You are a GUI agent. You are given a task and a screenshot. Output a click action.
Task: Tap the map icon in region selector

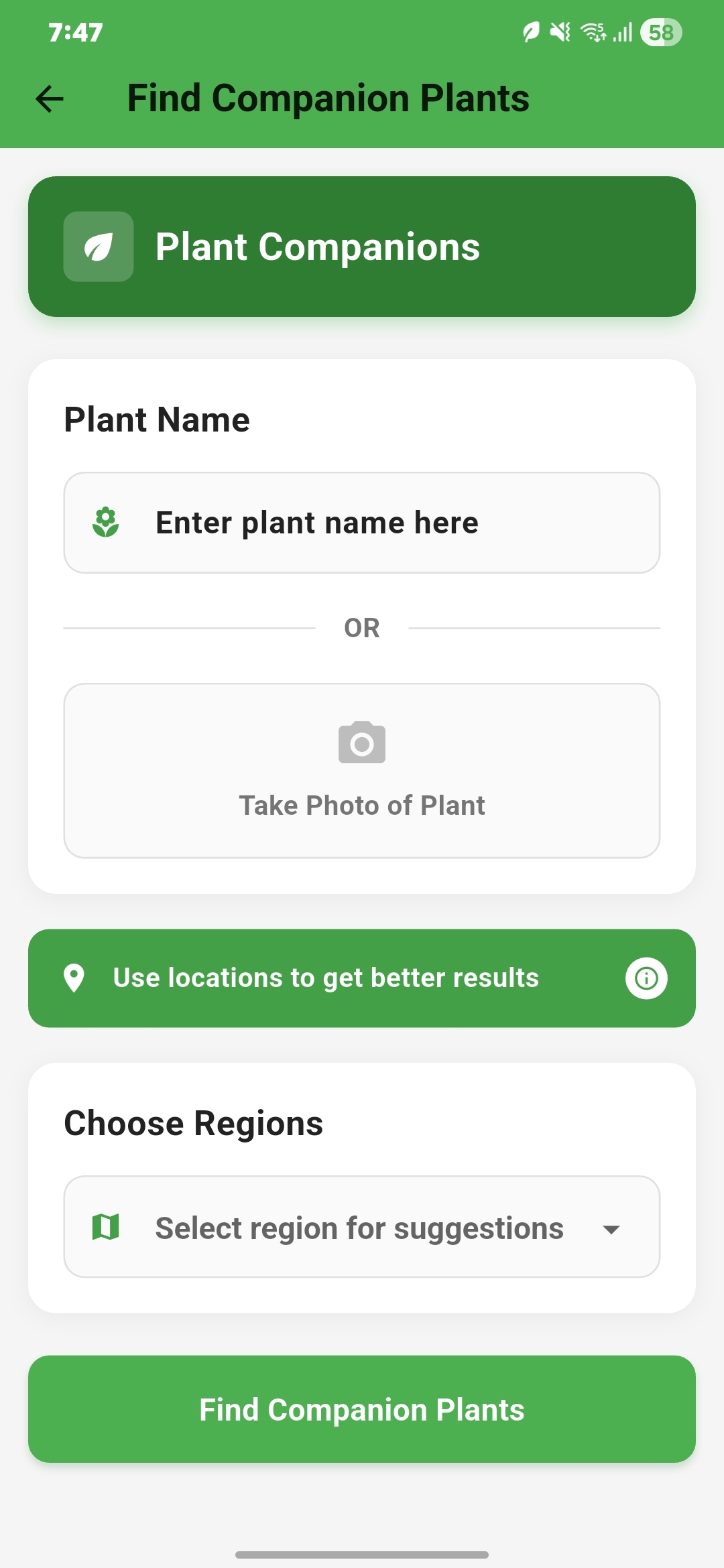(106, 1227)
